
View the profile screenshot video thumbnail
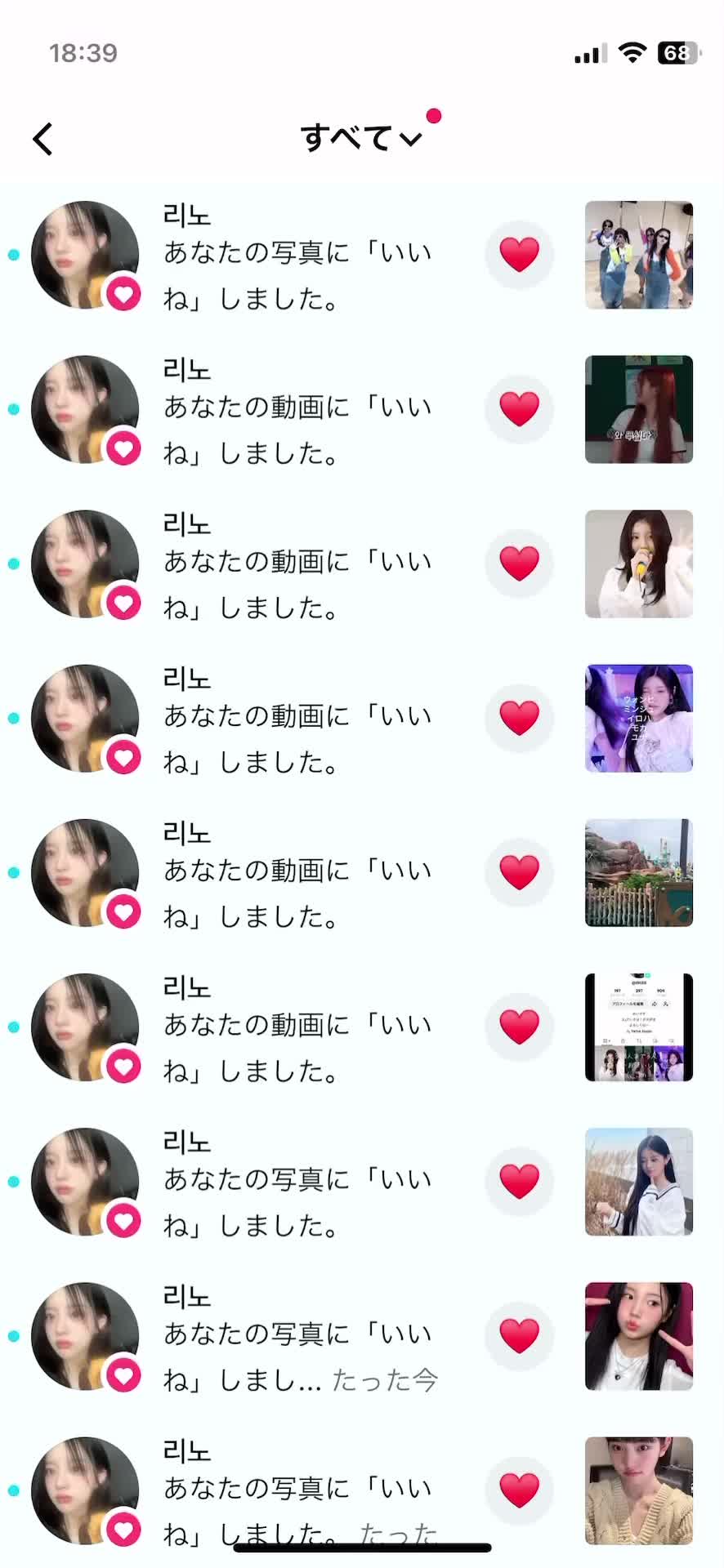coord(638,1027)
